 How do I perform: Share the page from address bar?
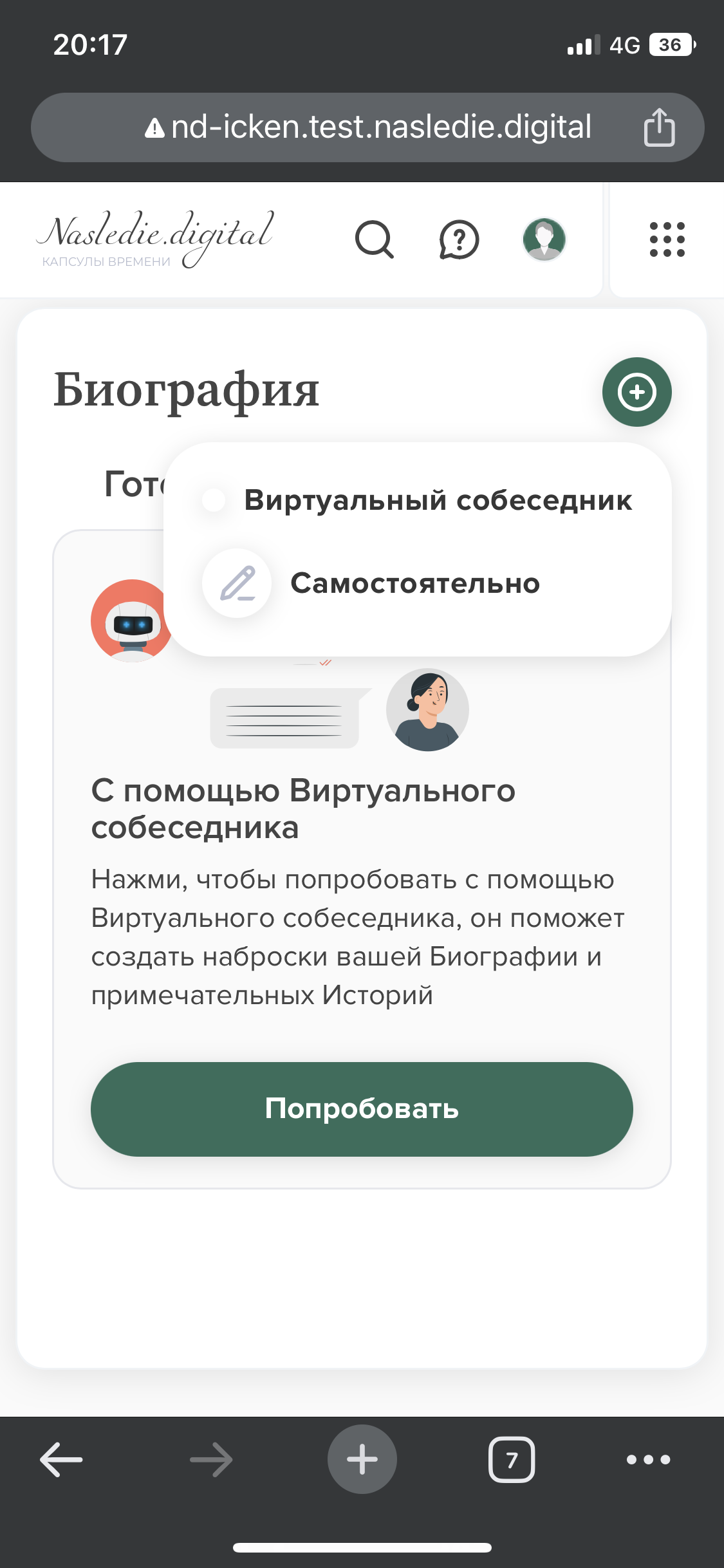click(x=659, y=127)
